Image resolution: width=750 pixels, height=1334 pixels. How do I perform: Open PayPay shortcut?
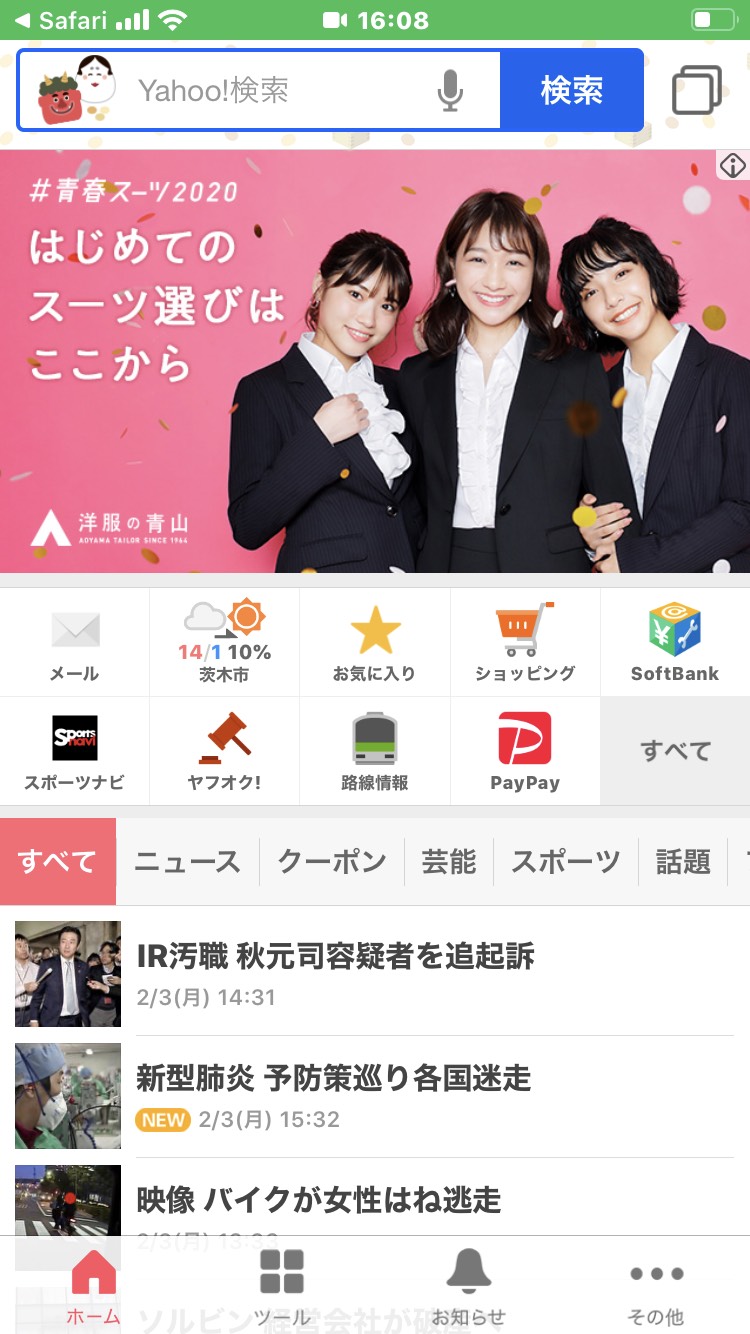point(525,751)
